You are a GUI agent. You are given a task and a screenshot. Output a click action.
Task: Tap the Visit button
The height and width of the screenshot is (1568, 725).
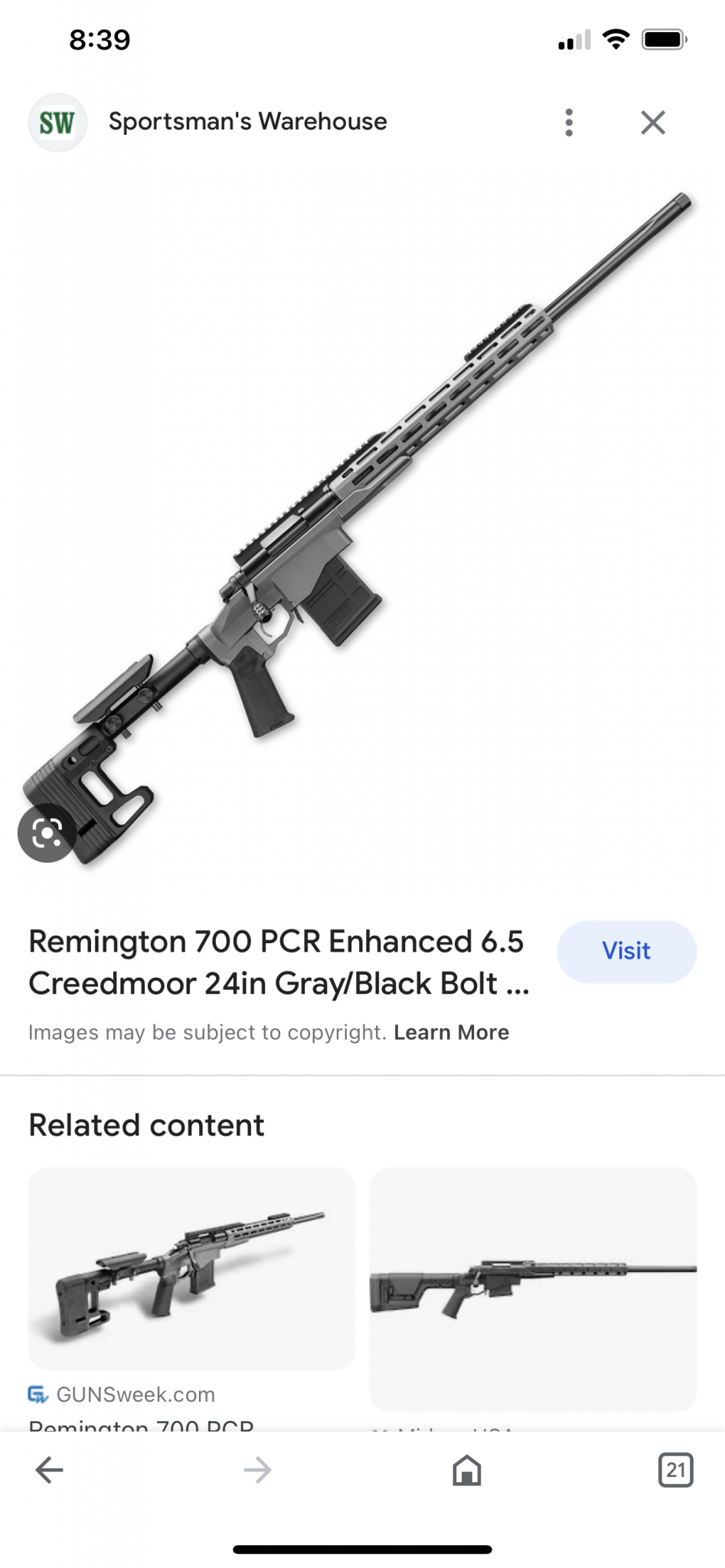[x=625, y=951]
